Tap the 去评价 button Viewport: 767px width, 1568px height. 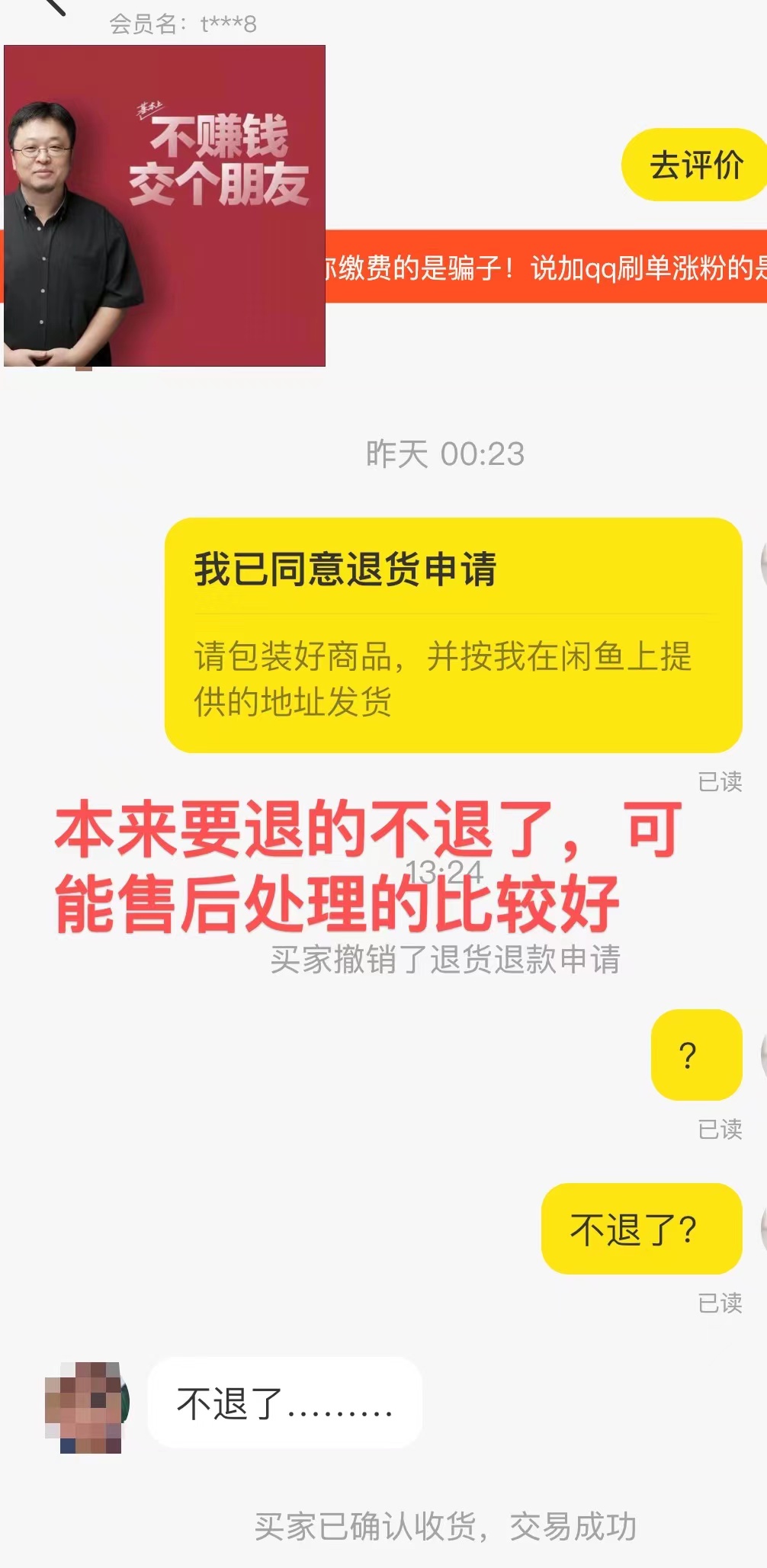(x=695, y=165)
